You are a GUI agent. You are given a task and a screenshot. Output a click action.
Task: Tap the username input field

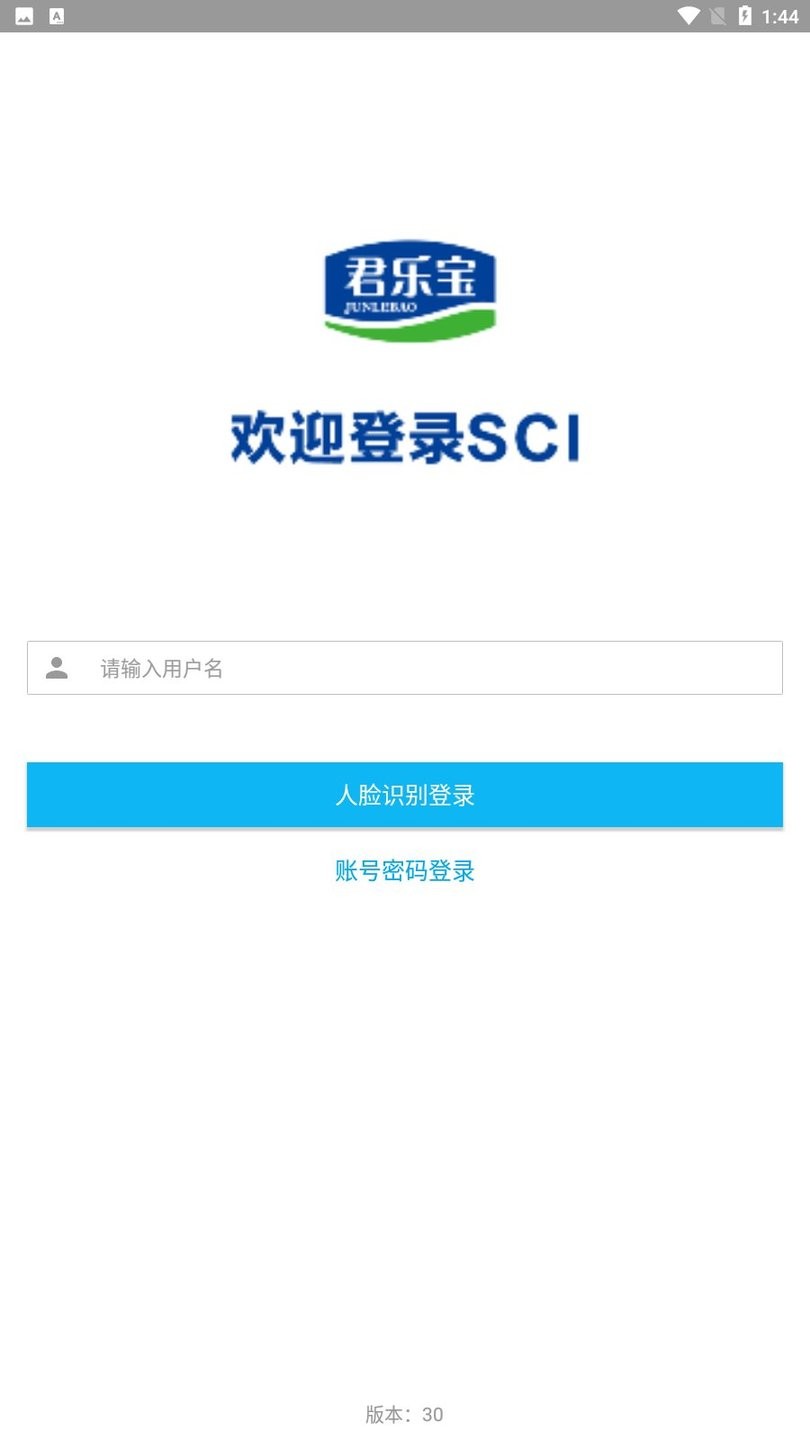[x=405, y=668]
